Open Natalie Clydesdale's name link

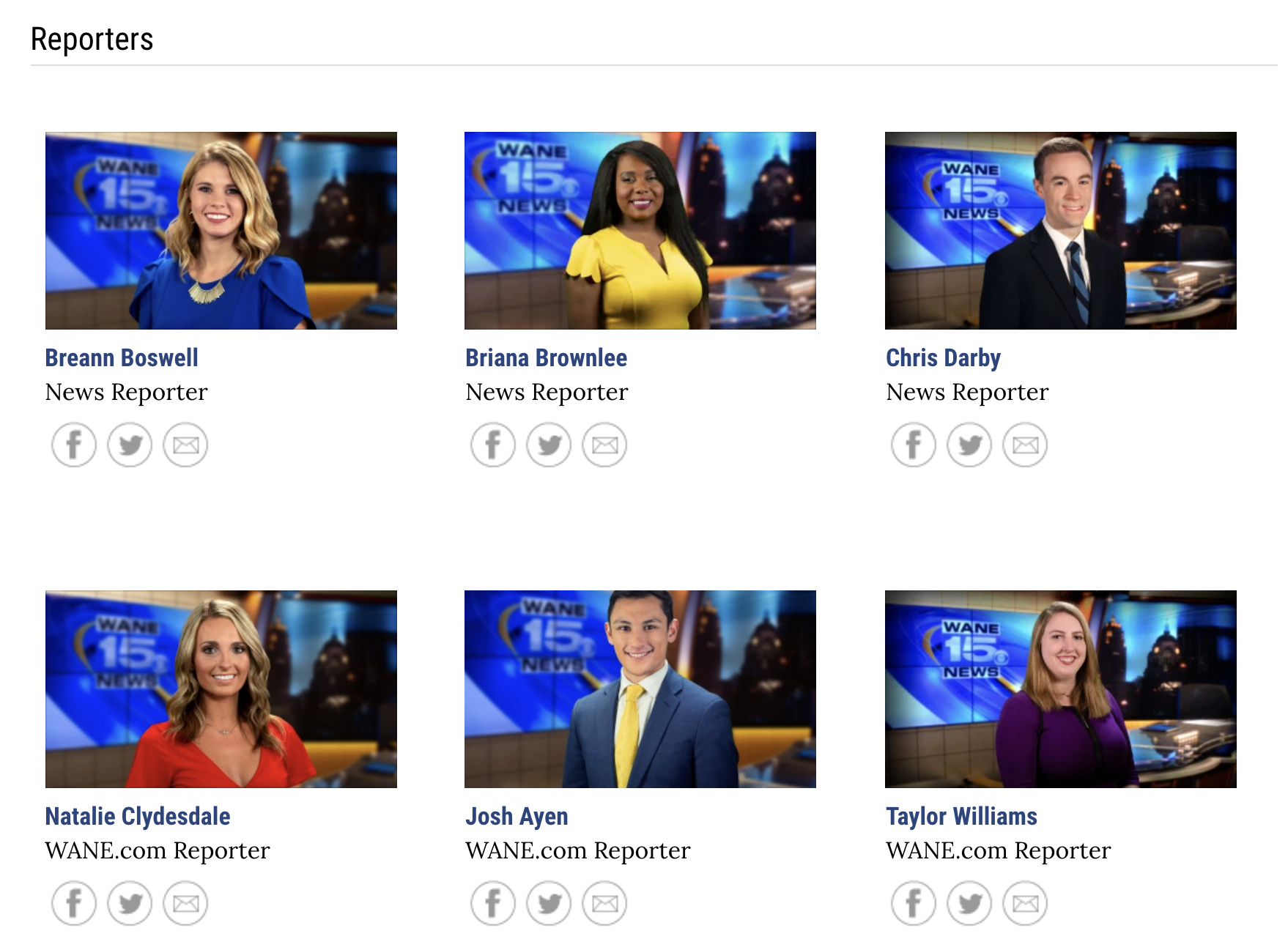[x=138, y=816]
